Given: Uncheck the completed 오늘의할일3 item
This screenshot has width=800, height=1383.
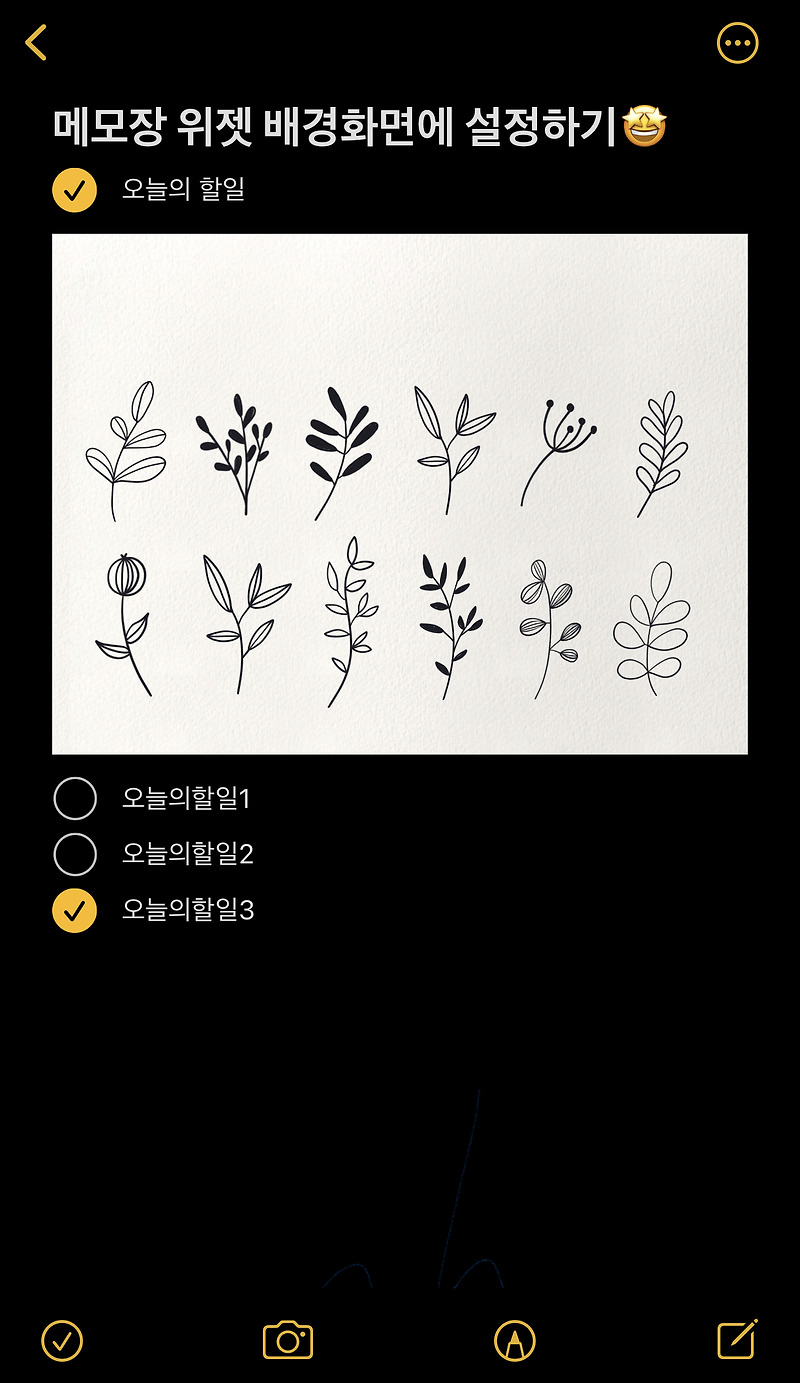Looking at the screenshot, I should coord(74,910).
